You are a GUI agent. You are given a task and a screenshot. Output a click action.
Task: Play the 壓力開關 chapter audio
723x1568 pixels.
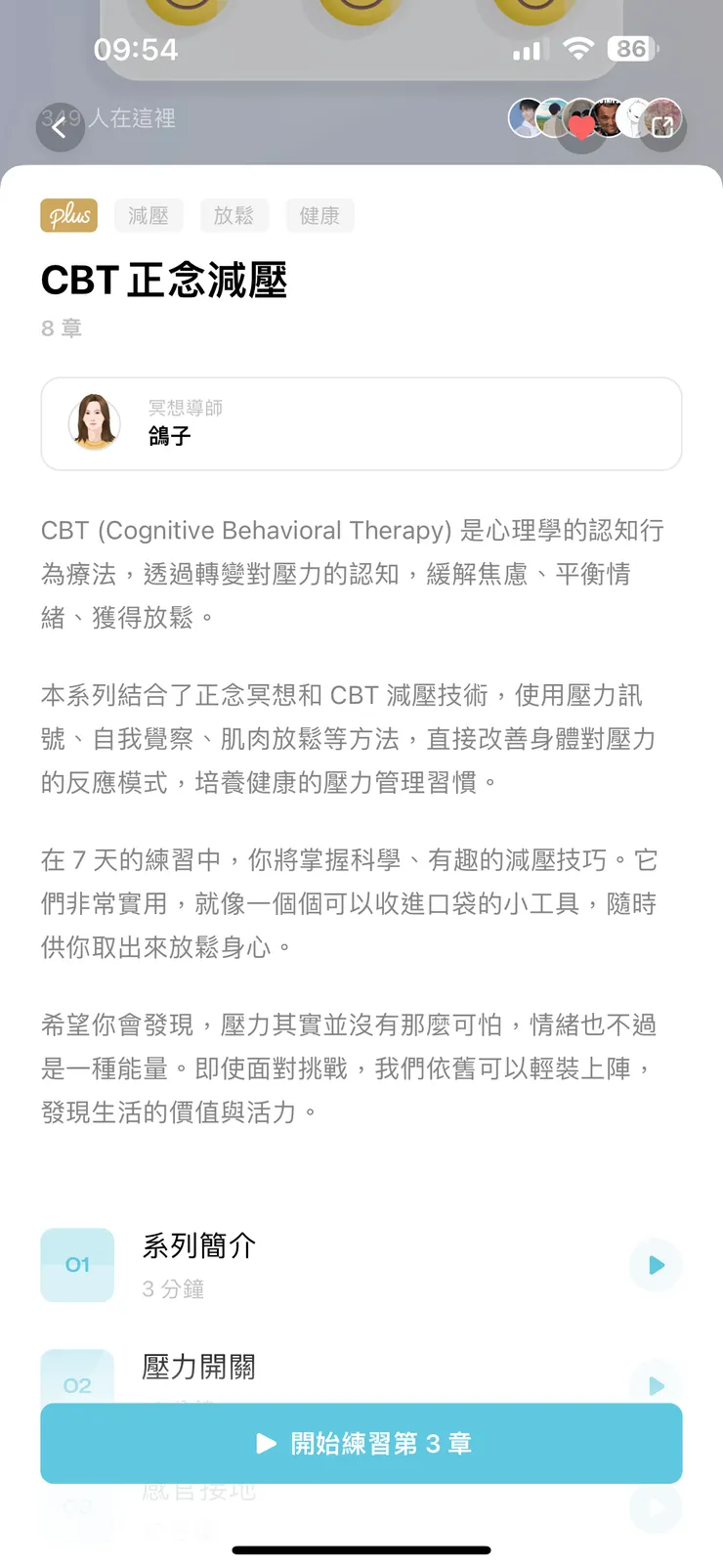[656, 1385]
